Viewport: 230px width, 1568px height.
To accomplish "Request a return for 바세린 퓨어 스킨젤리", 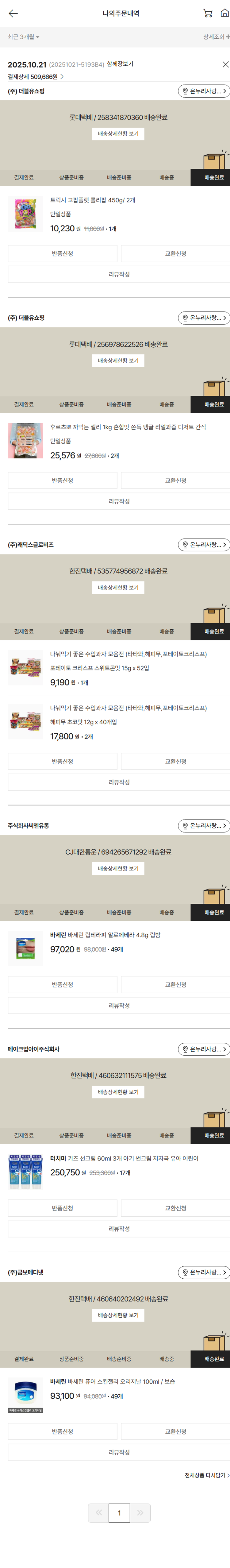I will [62, 1432].
